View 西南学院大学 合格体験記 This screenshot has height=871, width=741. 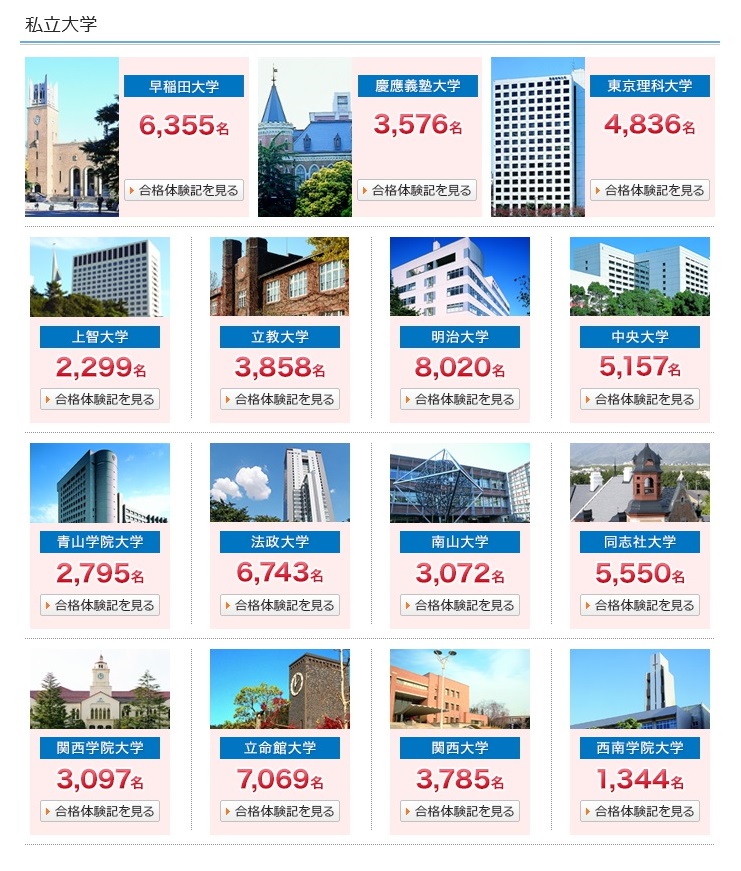(x=640, y=811)
